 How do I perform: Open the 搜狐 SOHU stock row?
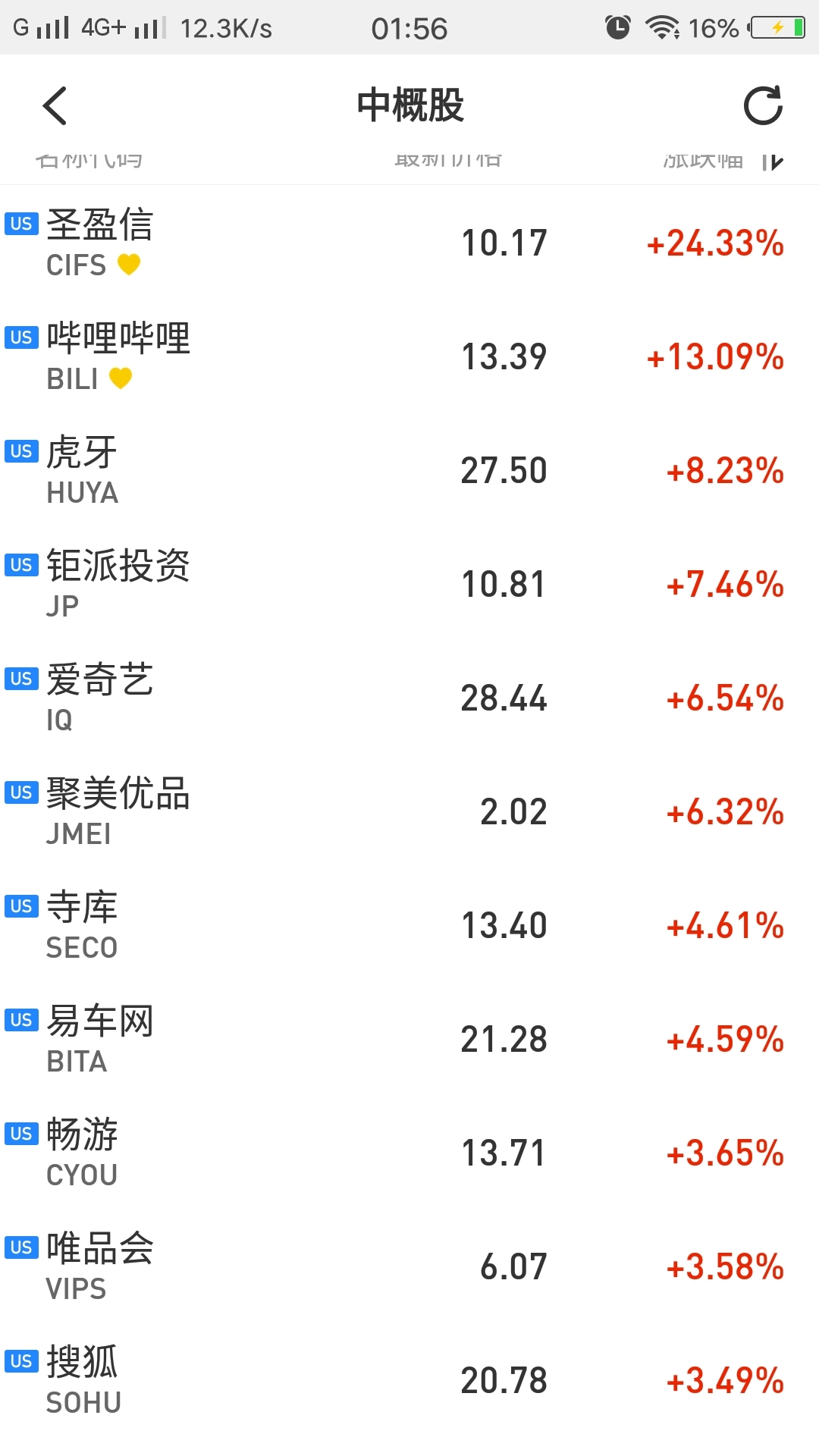[409, 1380]
